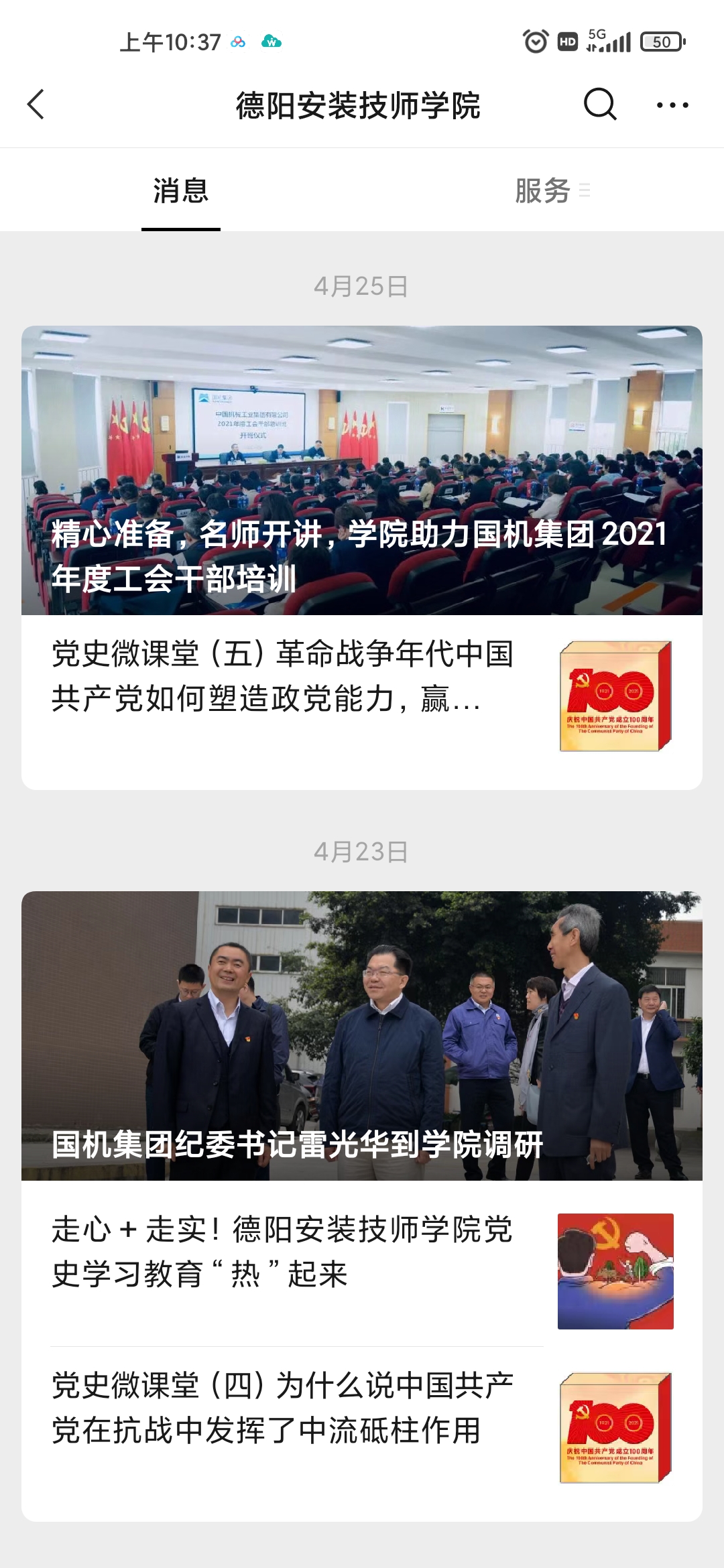Go back from 德阳安装技师学院 page
Image resolution: width=724 pixels, height=1568 pixels.
(x=36, y=105)
